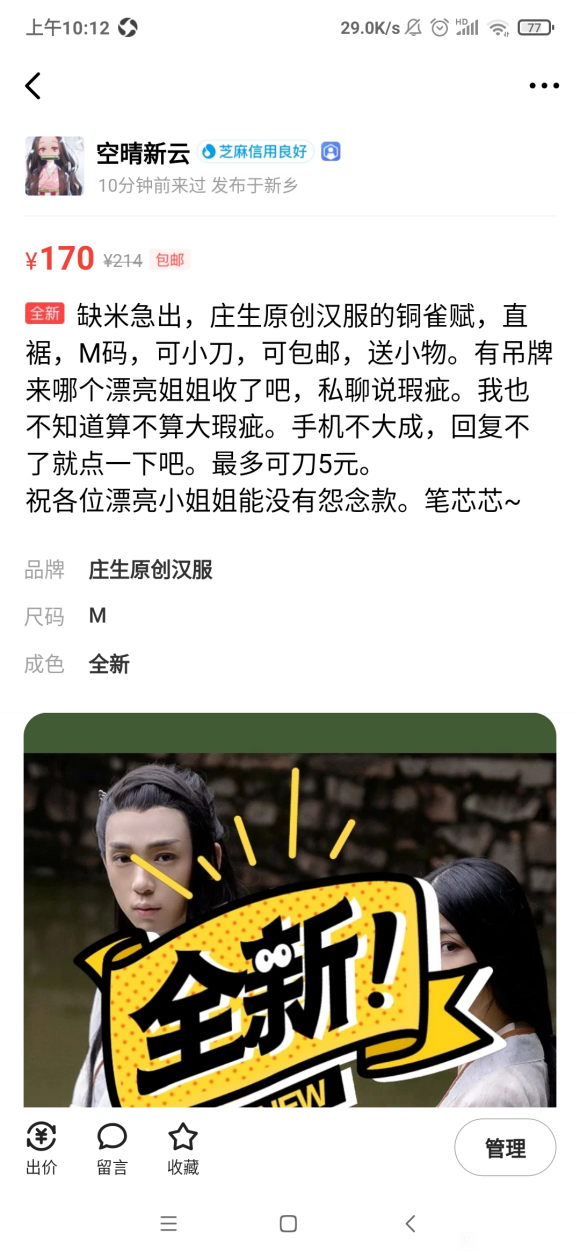Go back using the top-left arrow
The height and width of the screenshot is (1257, 580).
click(33, 86)
